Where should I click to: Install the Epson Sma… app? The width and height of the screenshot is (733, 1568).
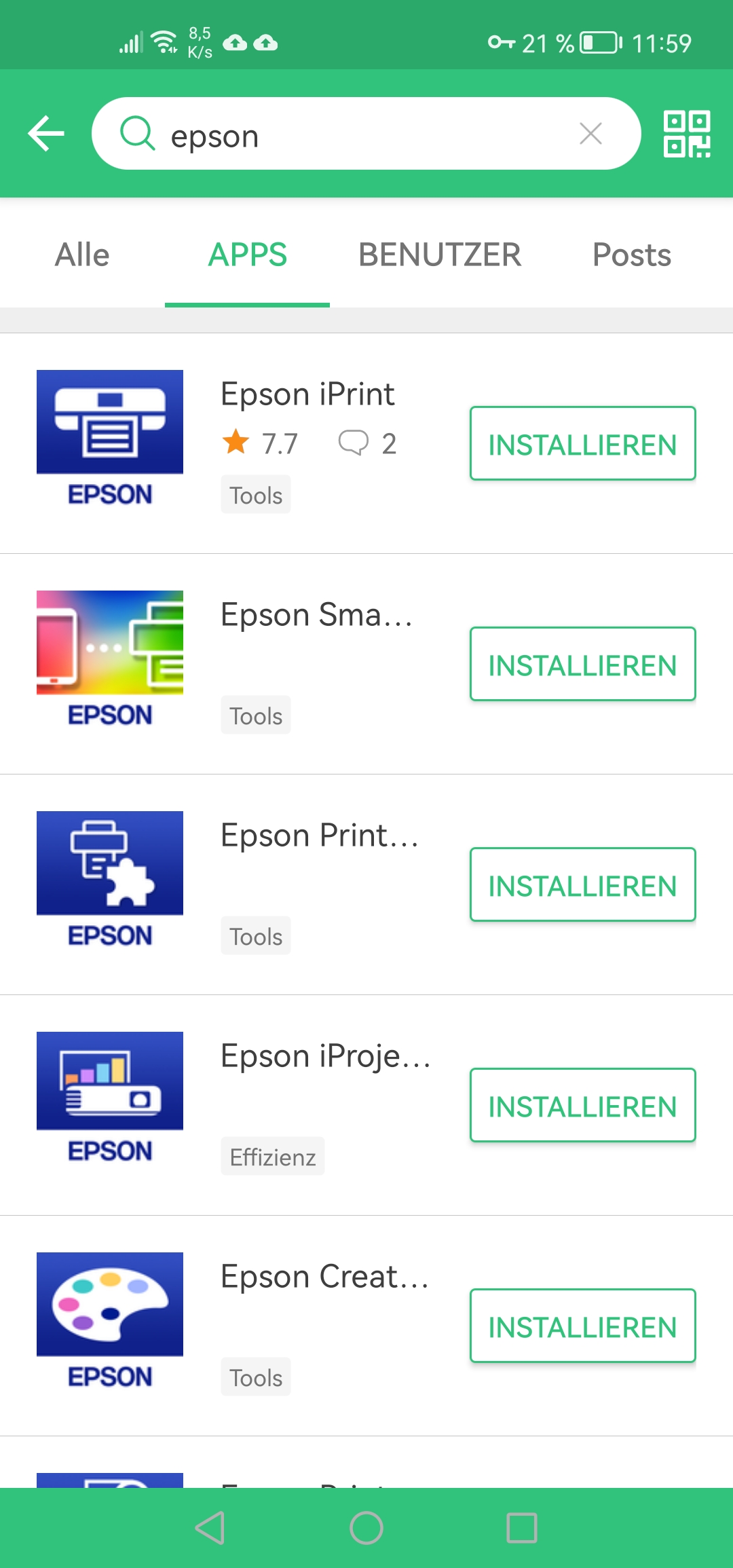click(x=583, y=664)
